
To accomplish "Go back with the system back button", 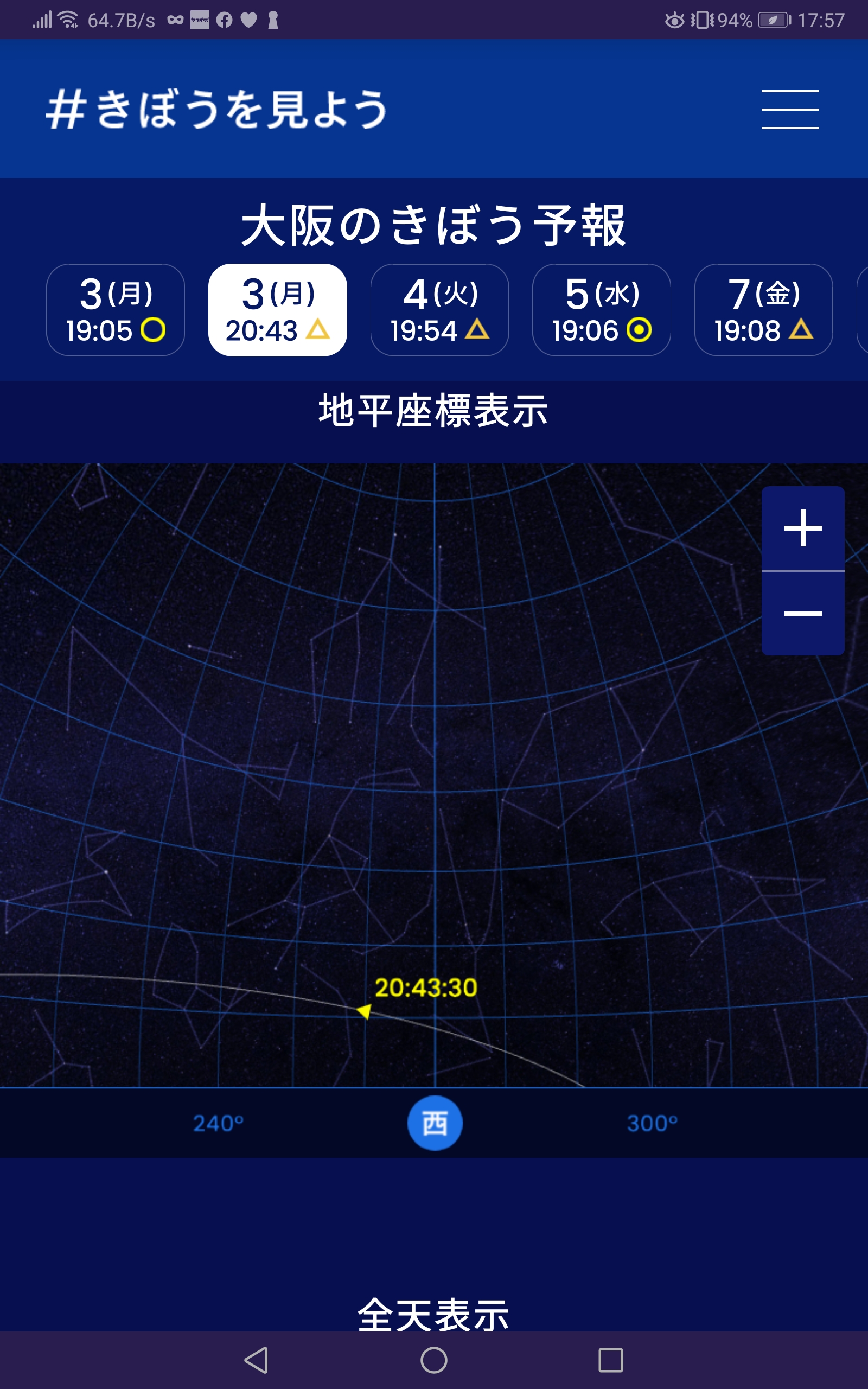I will click(x=257, y=1360).
